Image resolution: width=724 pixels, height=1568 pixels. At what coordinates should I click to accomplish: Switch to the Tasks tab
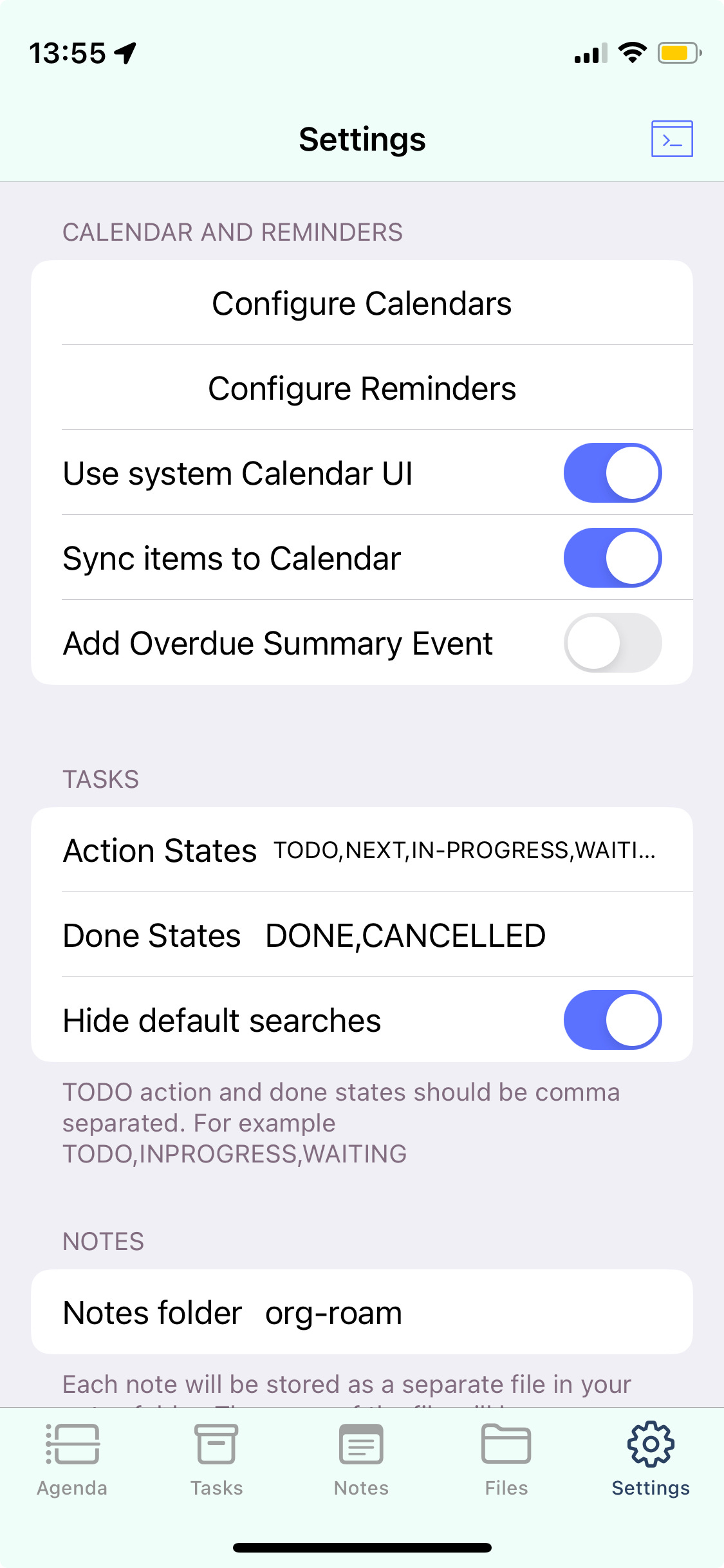(217, 1460)
